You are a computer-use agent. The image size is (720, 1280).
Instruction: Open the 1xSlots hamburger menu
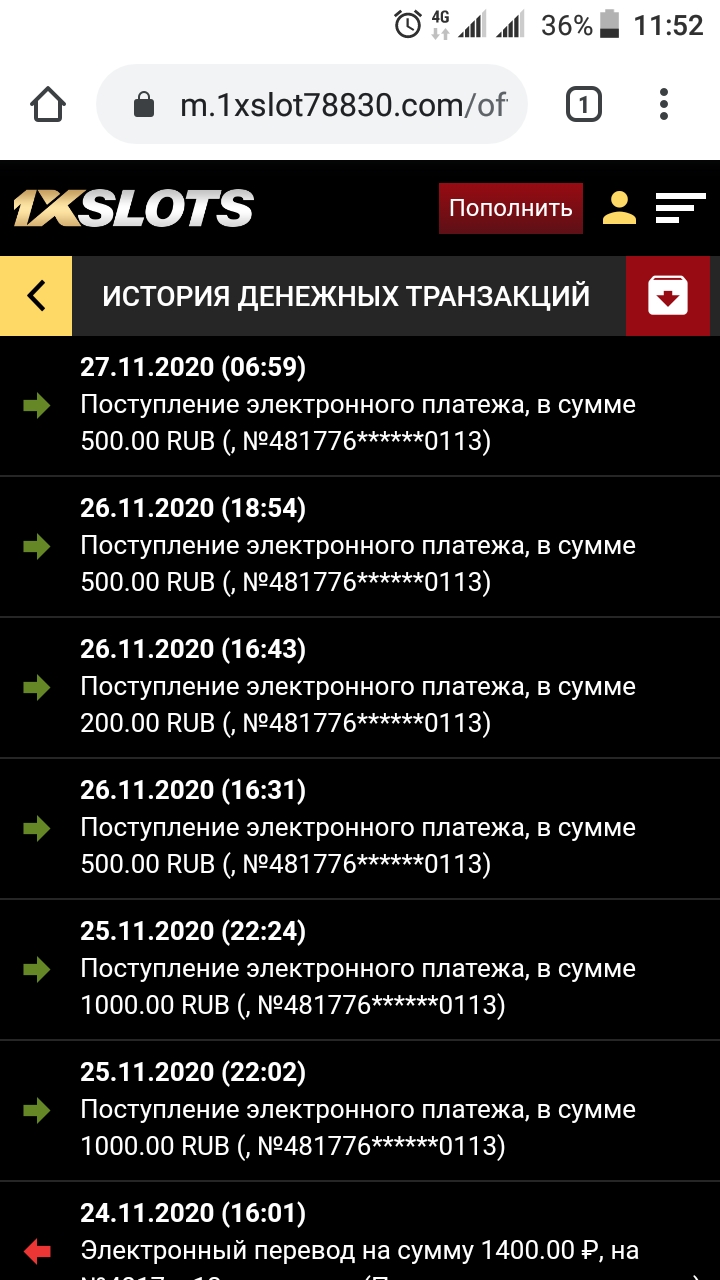(680, 208)
